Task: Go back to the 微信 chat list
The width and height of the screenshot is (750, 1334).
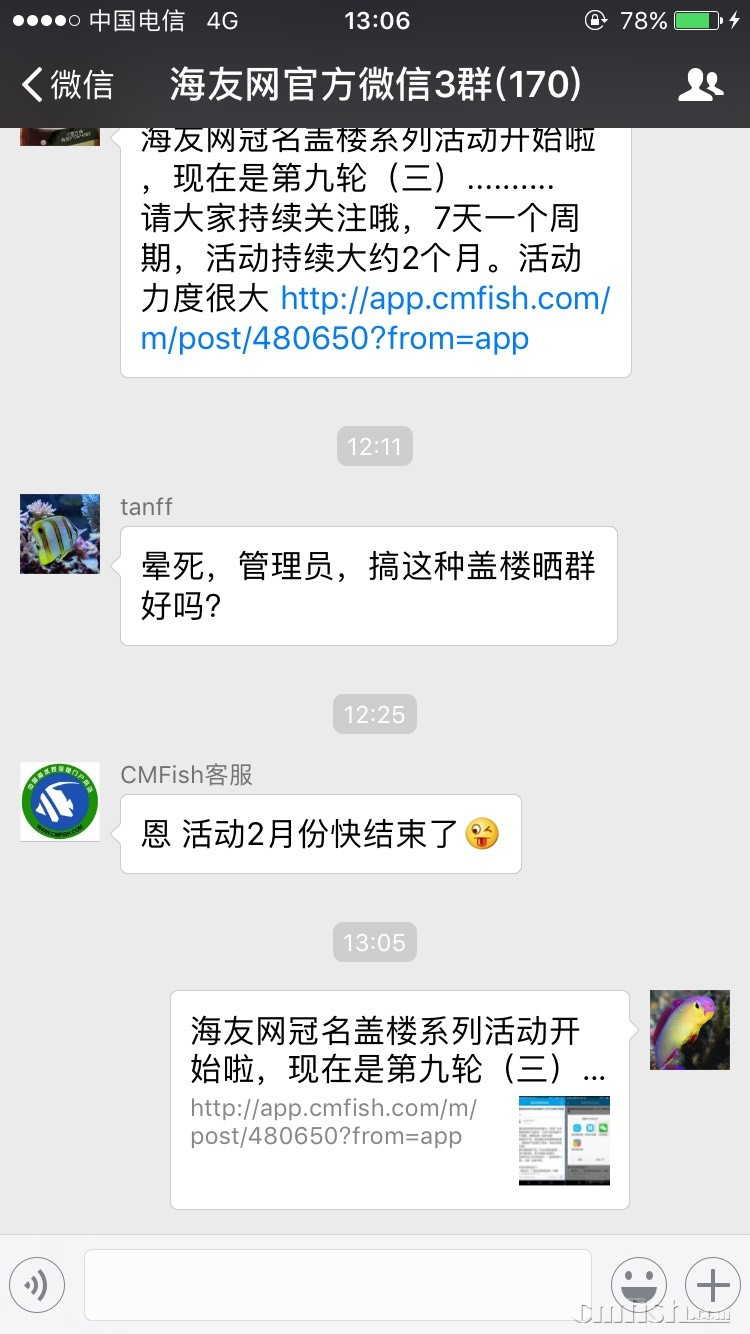Action: pos(68,85)
